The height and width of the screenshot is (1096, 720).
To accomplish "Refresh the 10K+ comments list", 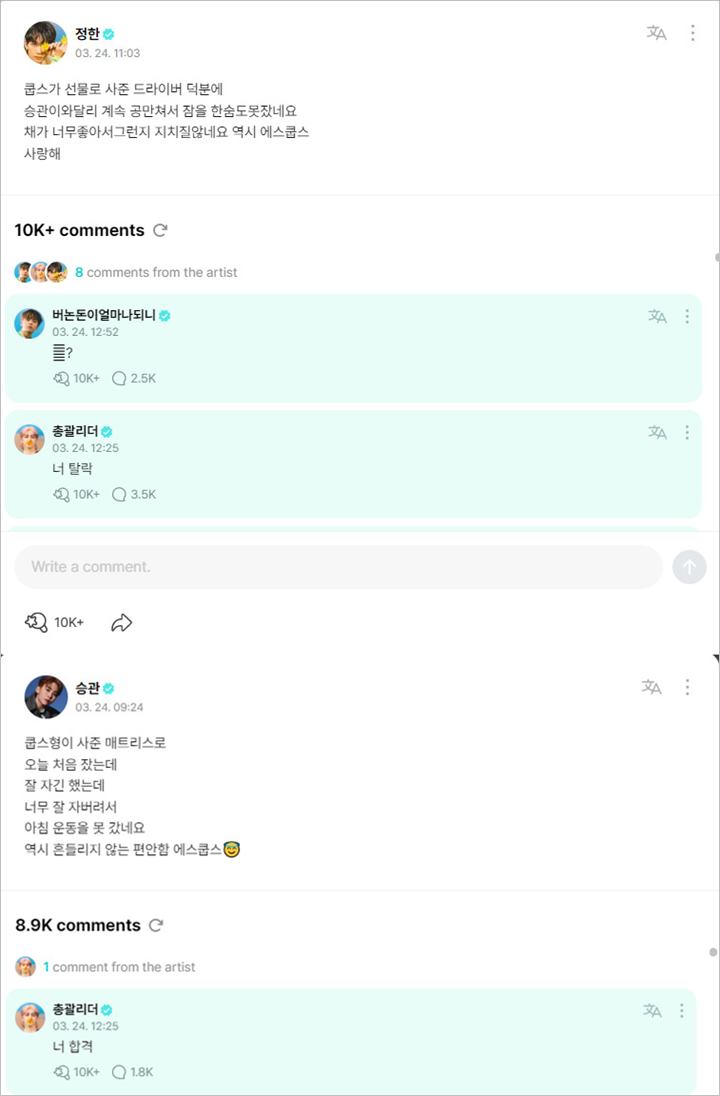I will (x=160, y=230).
